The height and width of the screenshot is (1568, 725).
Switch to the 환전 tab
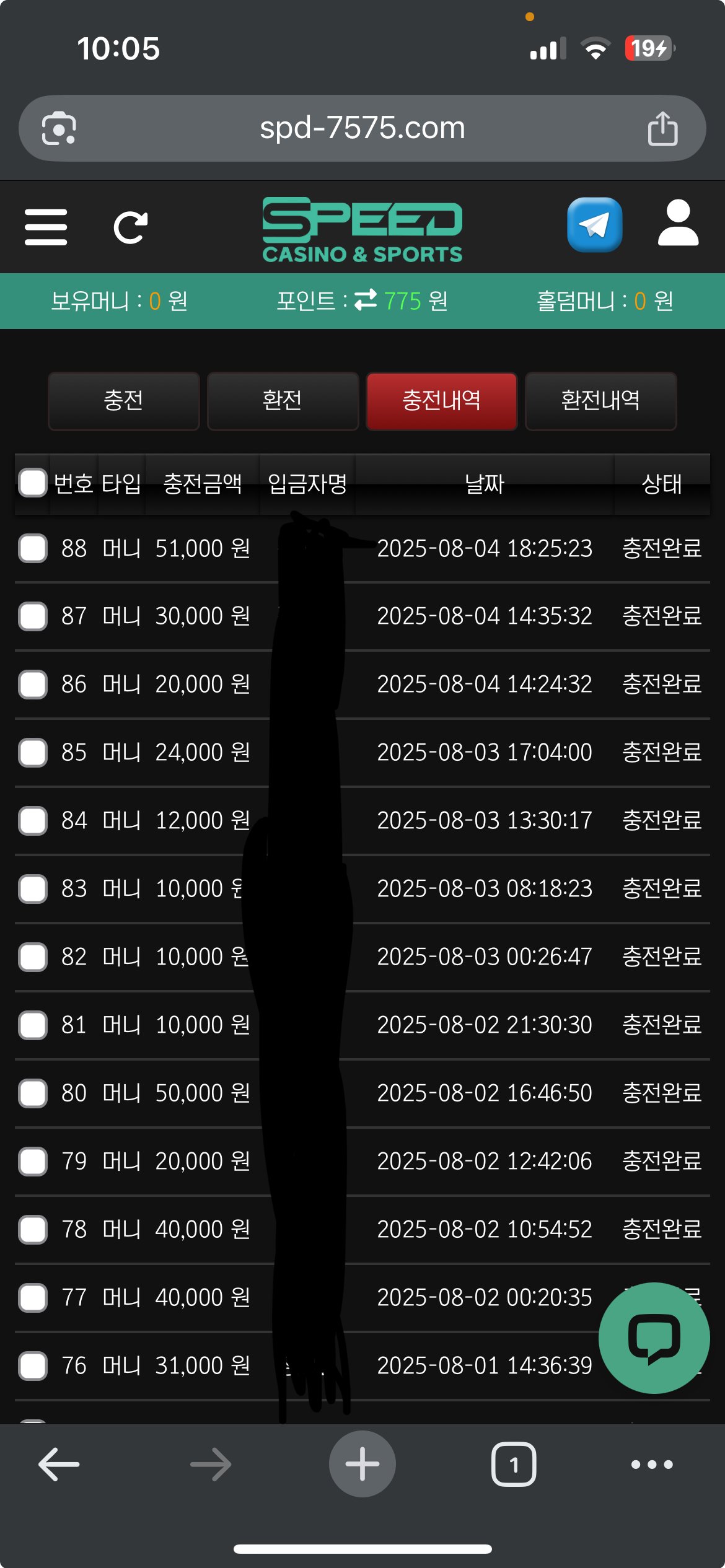(x=283, y=401)
